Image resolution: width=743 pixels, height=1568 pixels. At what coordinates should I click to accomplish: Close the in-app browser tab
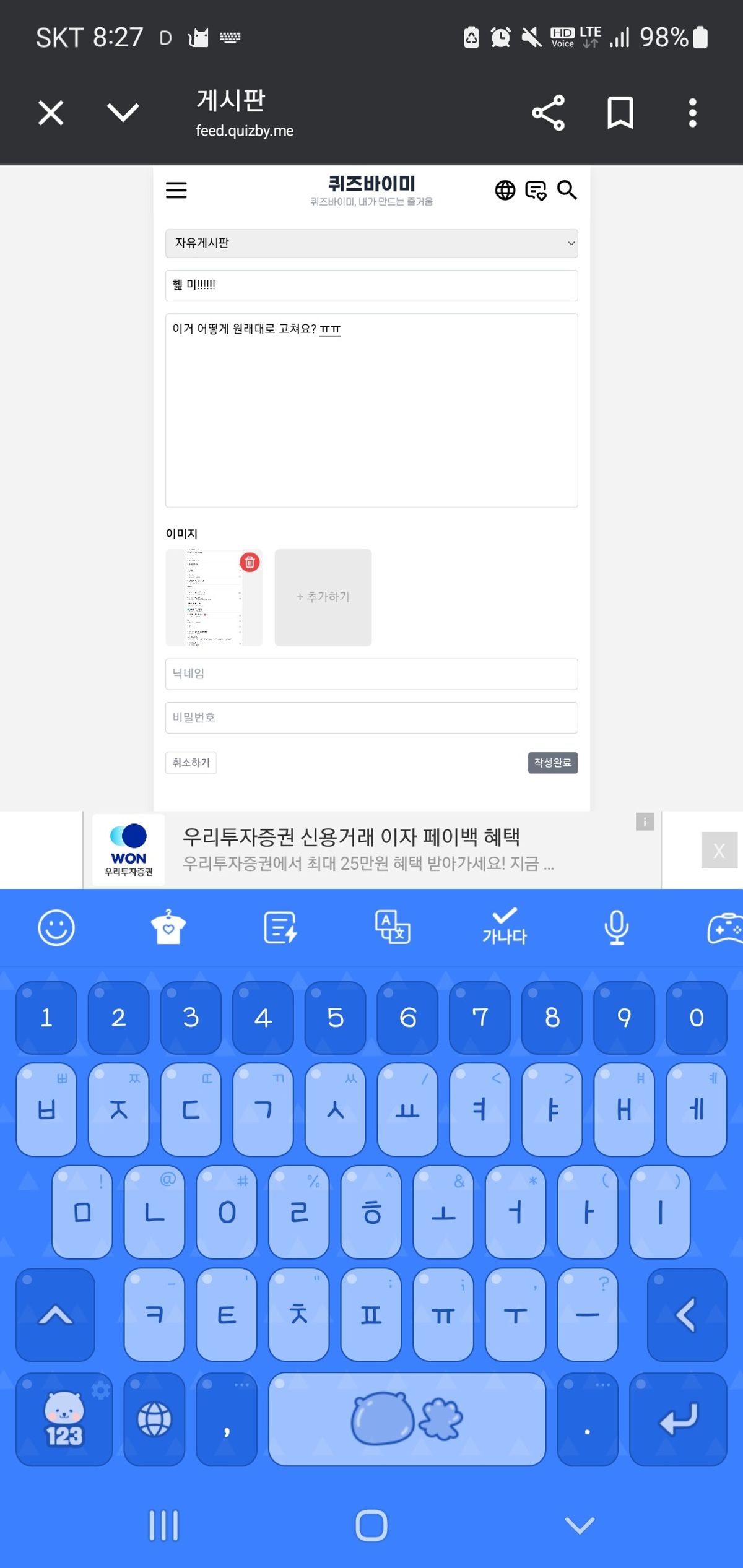click(51, 113)
